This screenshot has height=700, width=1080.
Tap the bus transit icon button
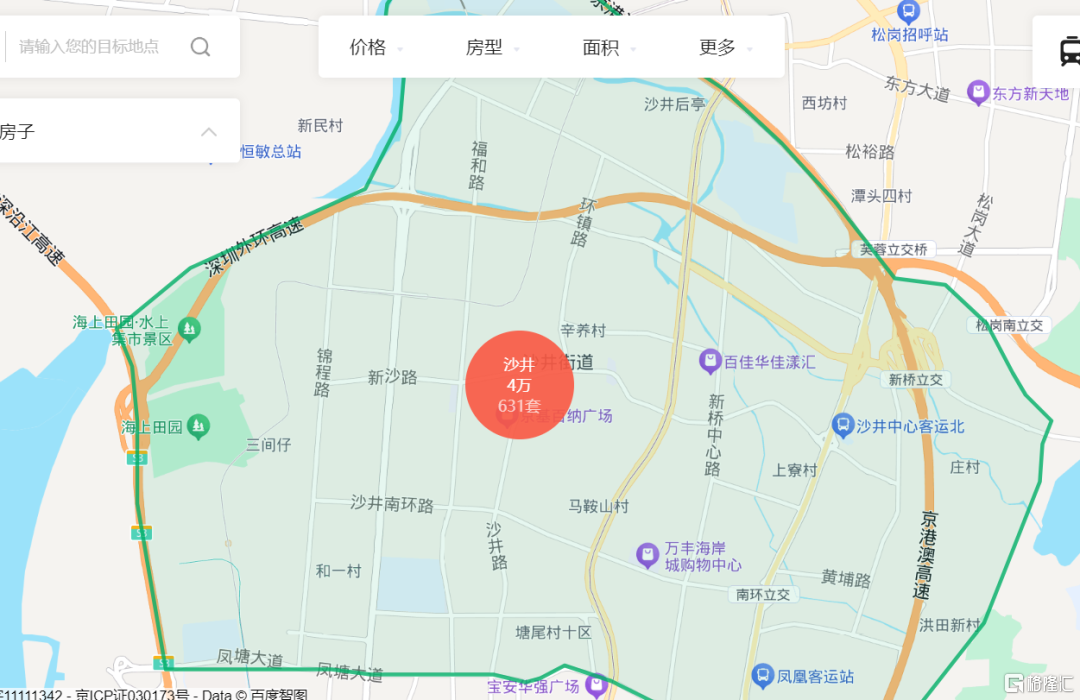[x=1067, y=50]
